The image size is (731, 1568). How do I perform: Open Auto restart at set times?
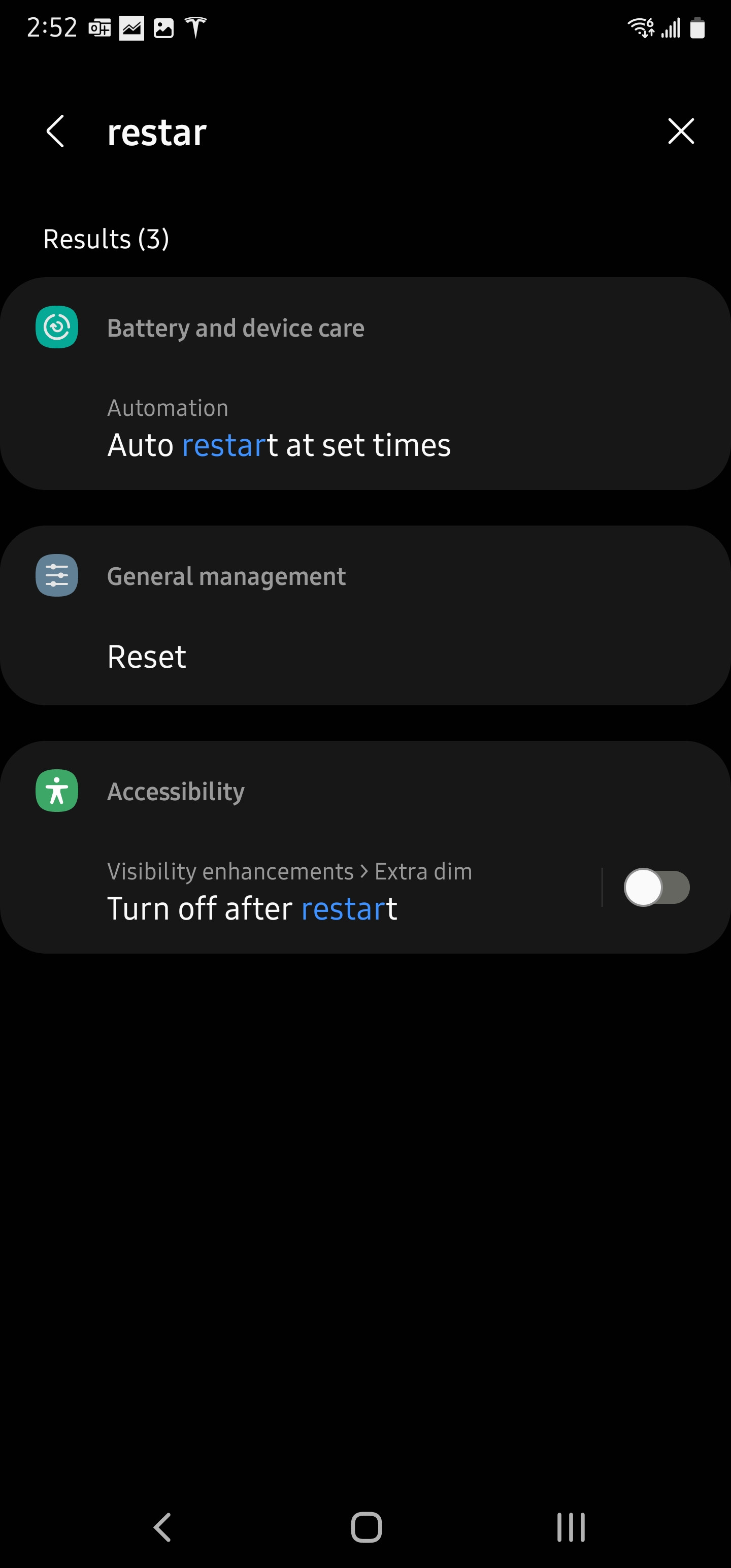pos(279,444)
